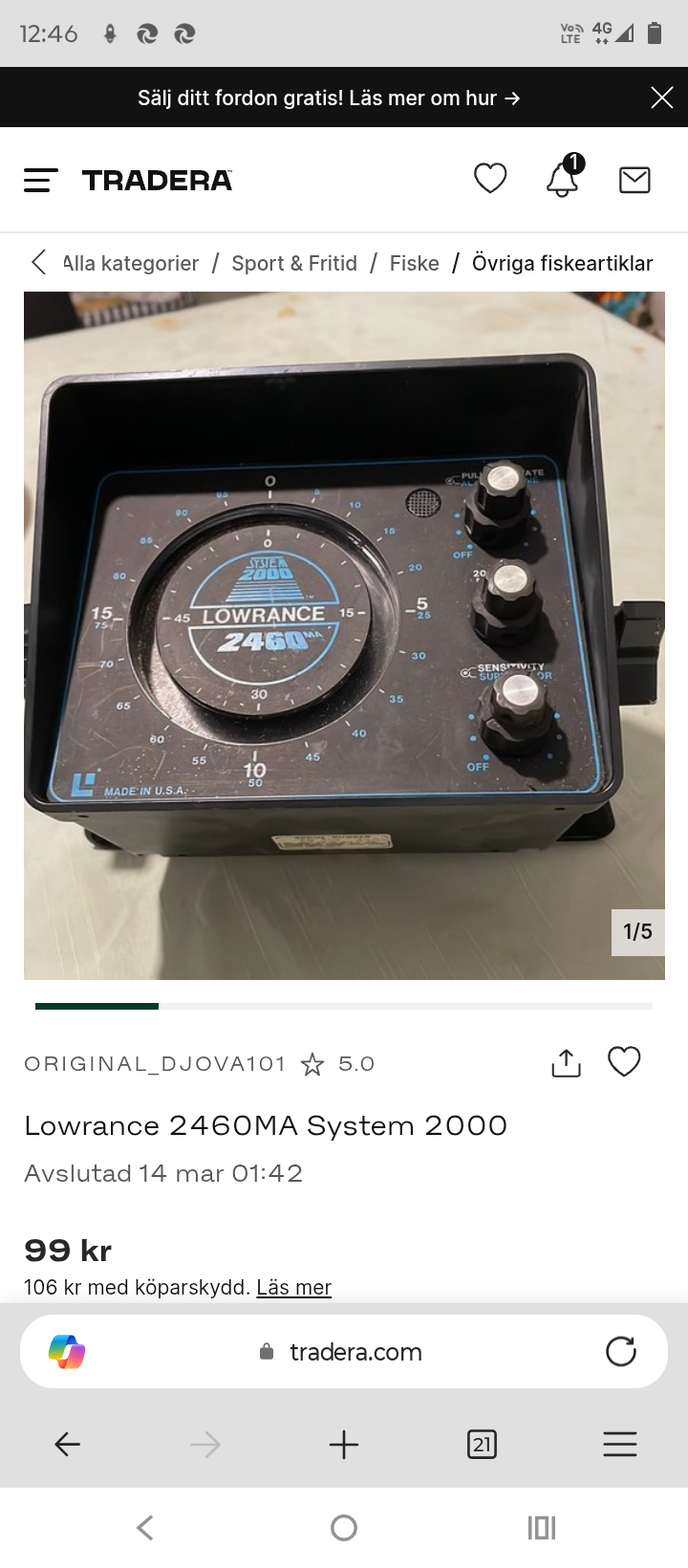View seller ORIGINAL_DJOVA101 profile

point(155,1063)
